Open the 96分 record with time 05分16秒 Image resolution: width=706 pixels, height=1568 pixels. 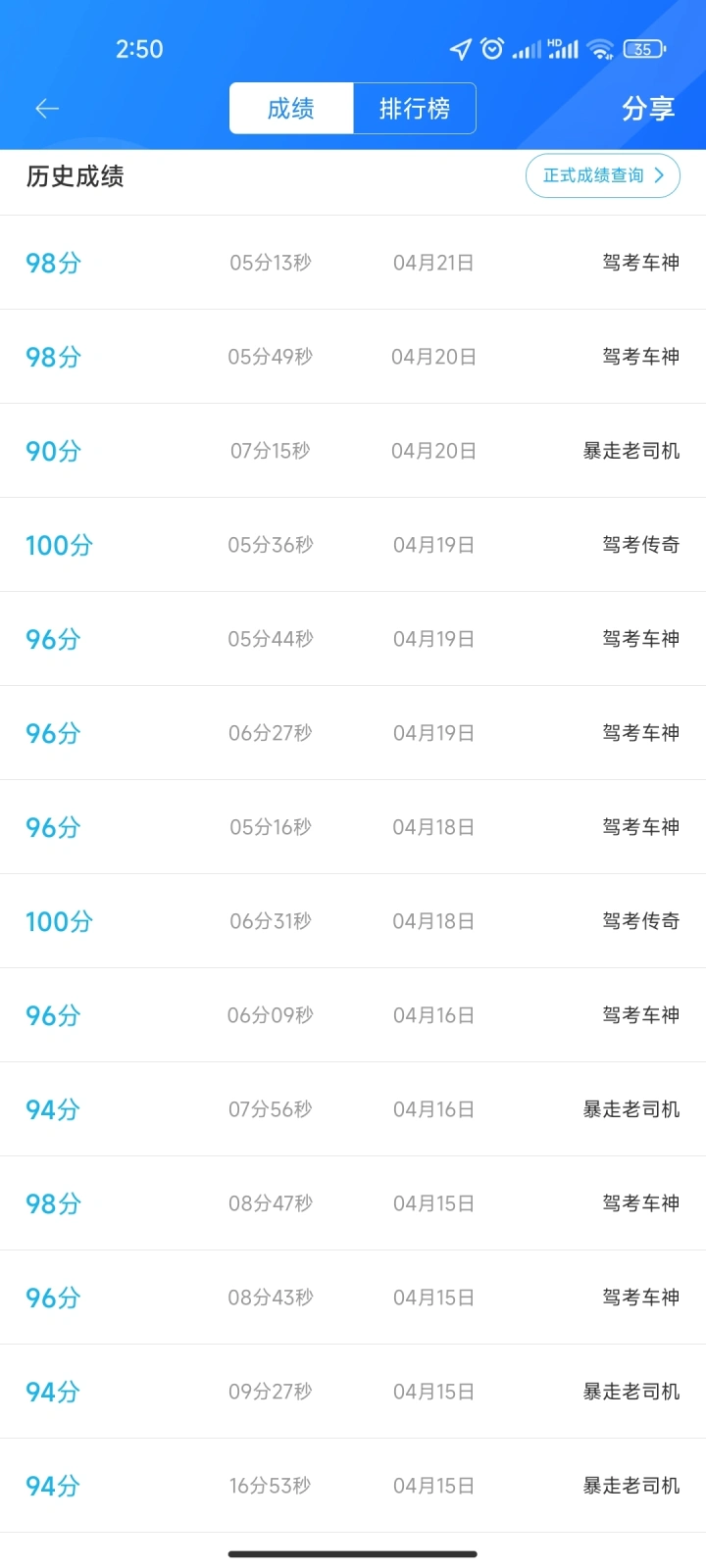point(353,827)
